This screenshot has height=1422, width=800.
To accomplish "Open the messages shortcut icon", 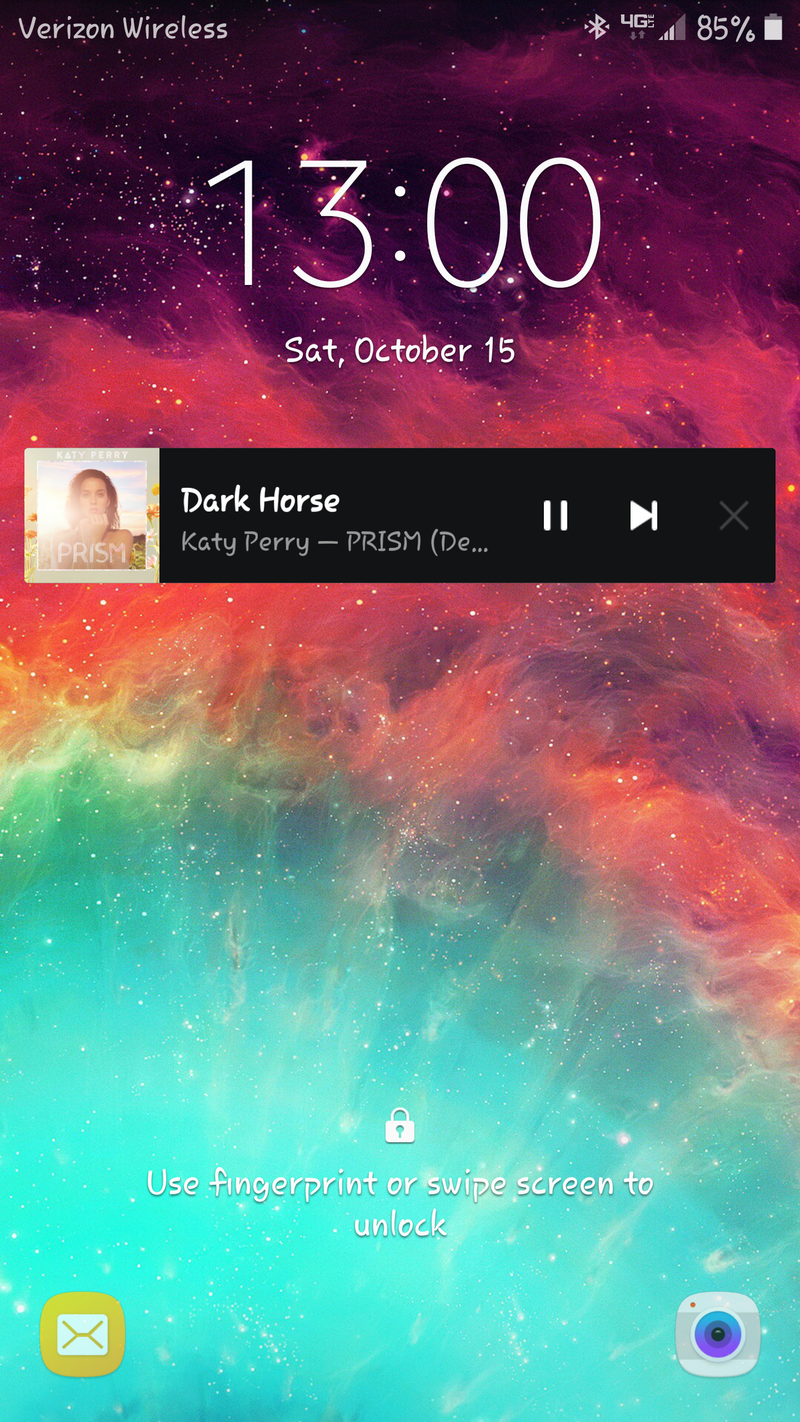I will (82, 1334).
